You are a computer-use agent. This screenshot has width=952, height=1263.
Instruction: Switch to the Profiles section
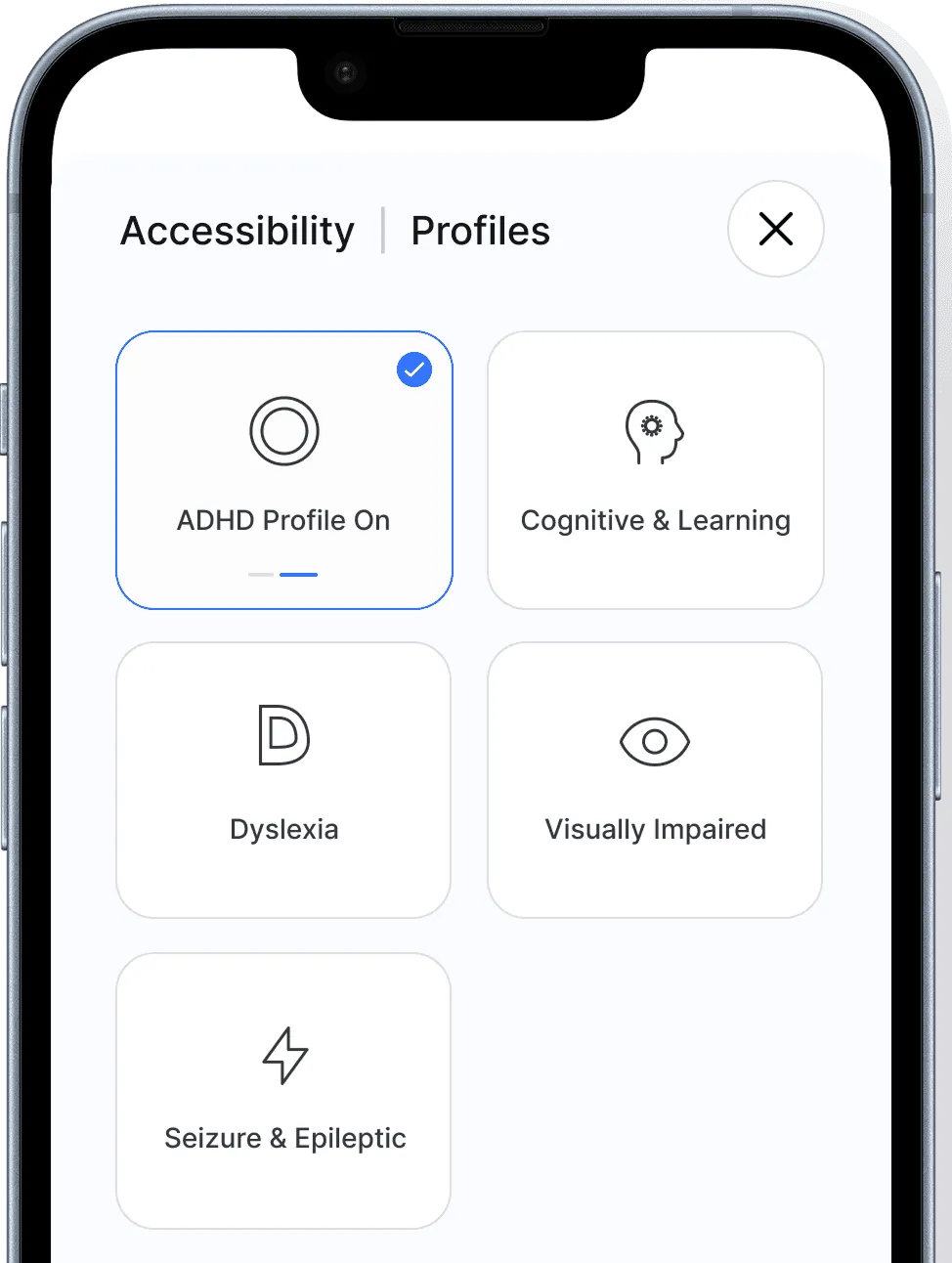point(480,231)
